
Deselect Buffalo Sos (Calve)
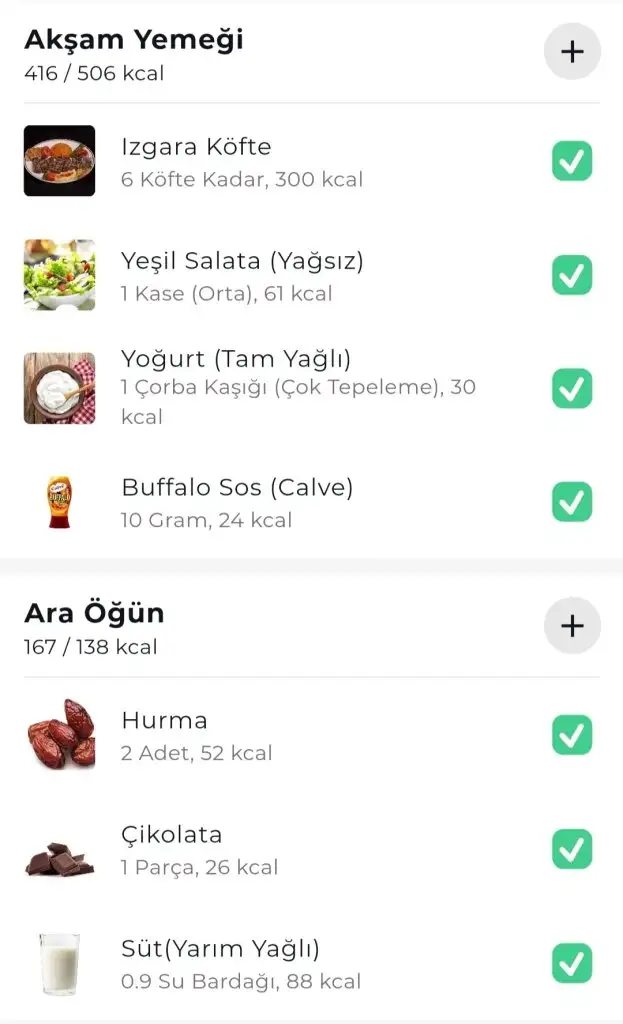pyautogui.click(x=572, y=502)
